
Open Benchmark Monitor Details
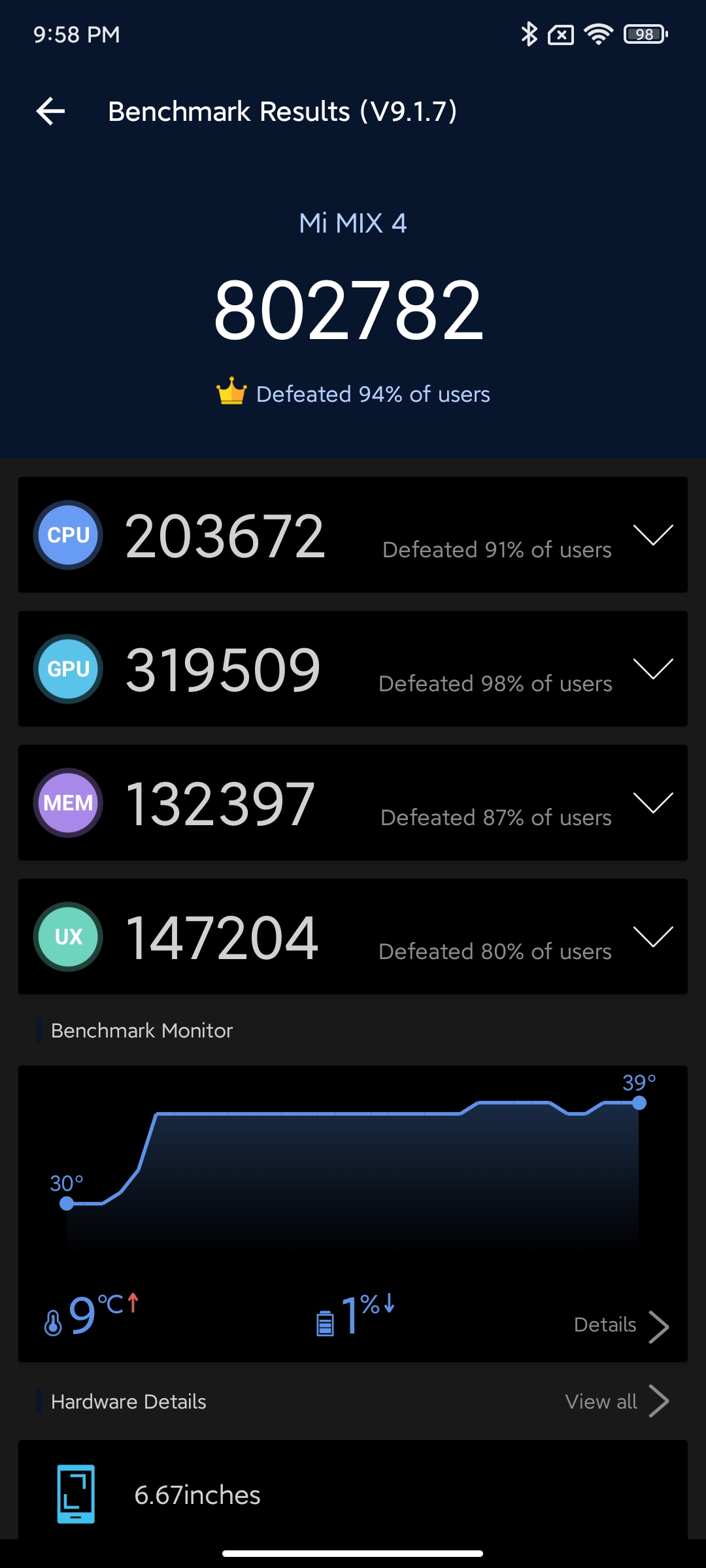click(x=620, y=1325)
